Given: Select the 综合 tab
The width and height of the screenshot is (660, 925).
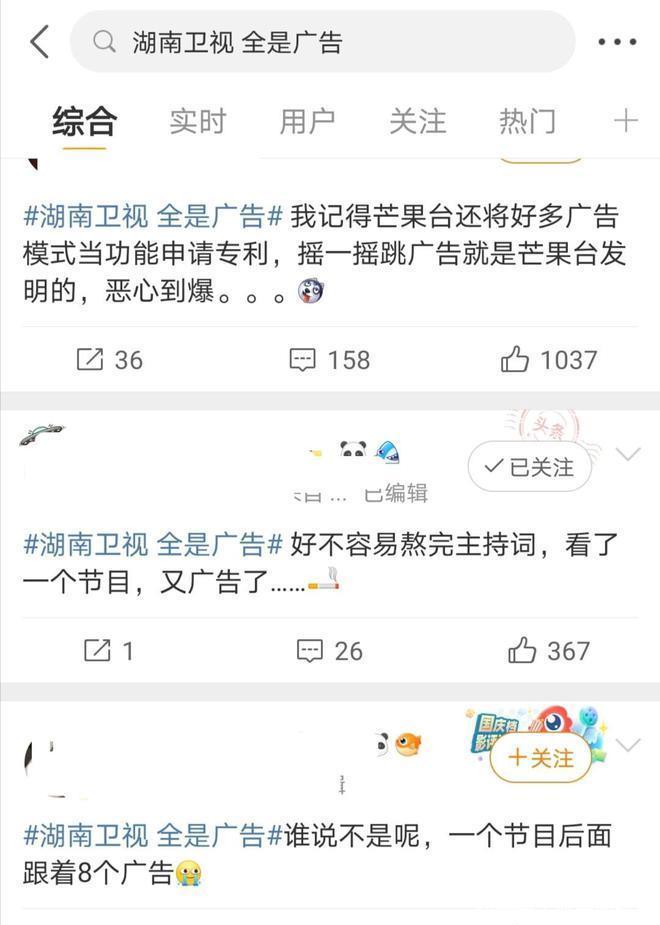Looking at the screenshot, I should pyautogui.click(x=85, y=121).
